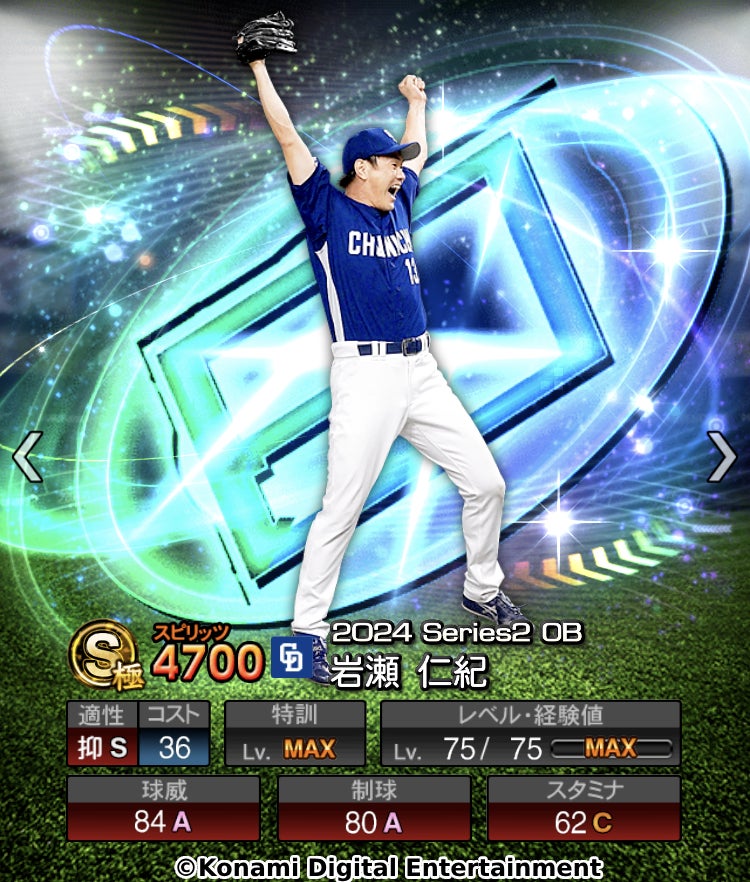Screen dimensions: 750x882
Task: Go to the next player card
Action: (x=722, y=457)
